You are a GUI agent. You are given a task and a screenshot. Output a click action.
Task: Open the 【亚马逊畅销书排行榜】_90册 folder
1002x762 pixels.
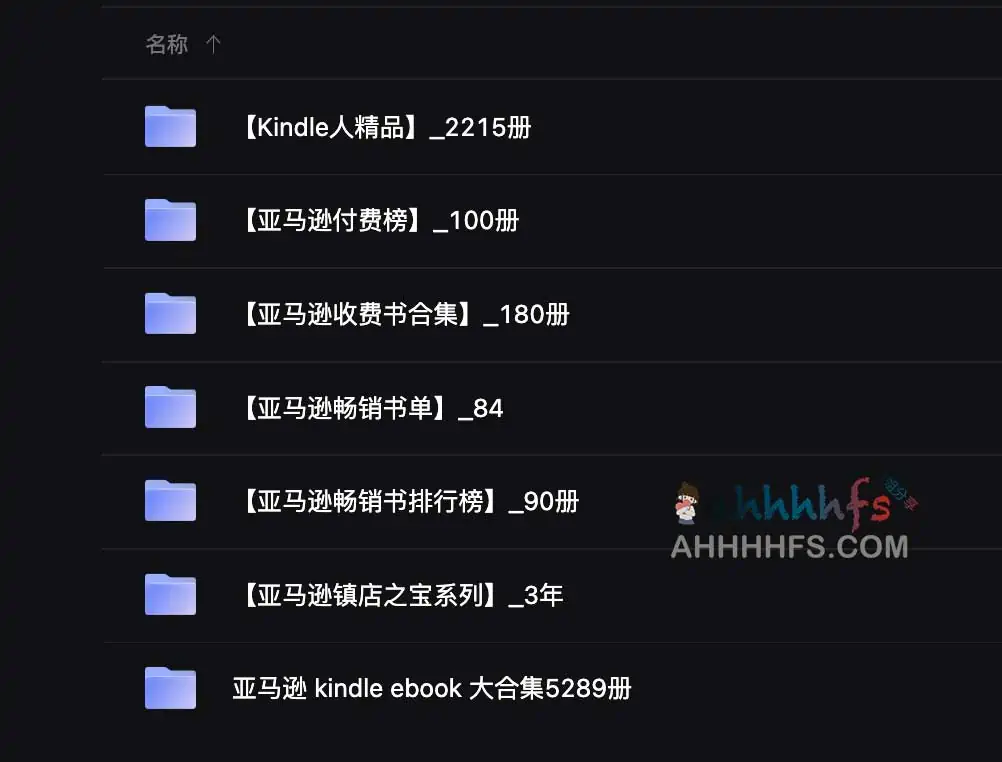tap(410, 501)
